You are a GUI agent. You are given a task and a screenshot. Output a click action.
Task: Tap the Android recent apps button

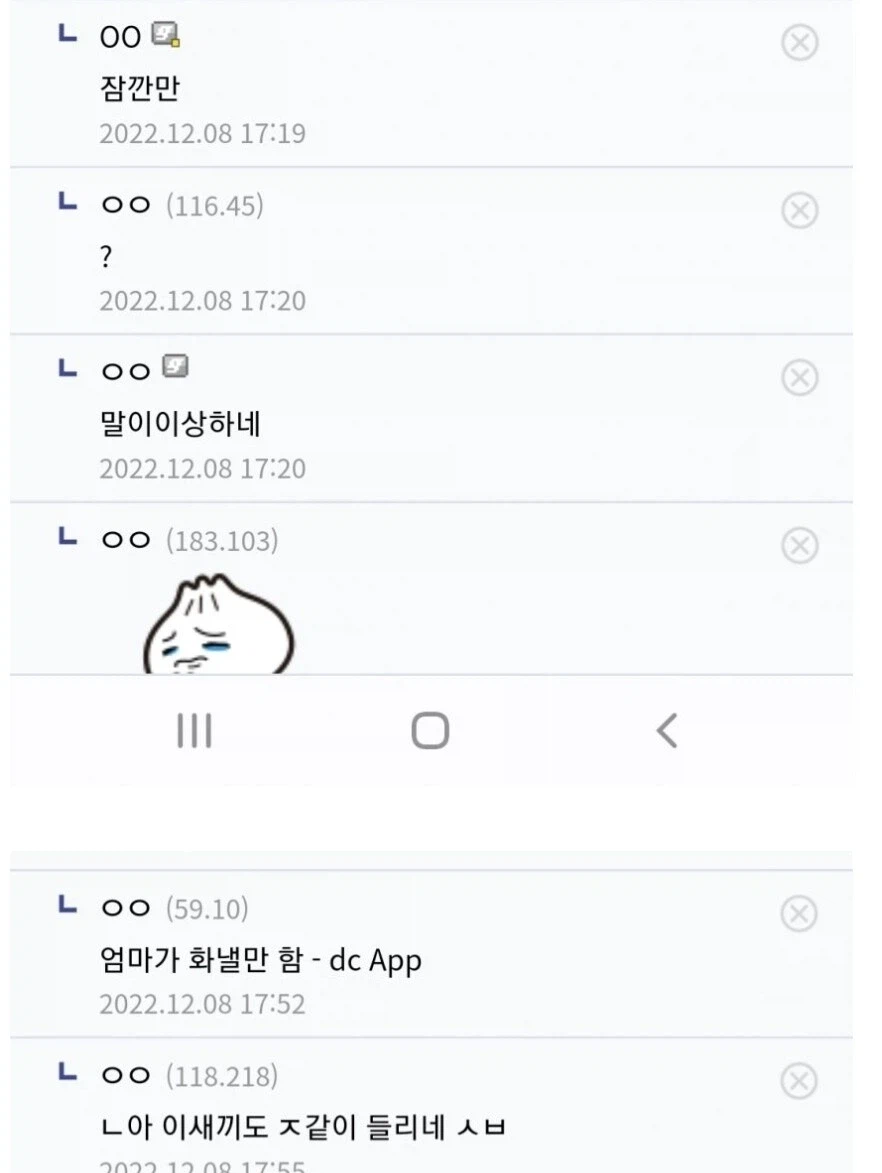coord(193,729)
